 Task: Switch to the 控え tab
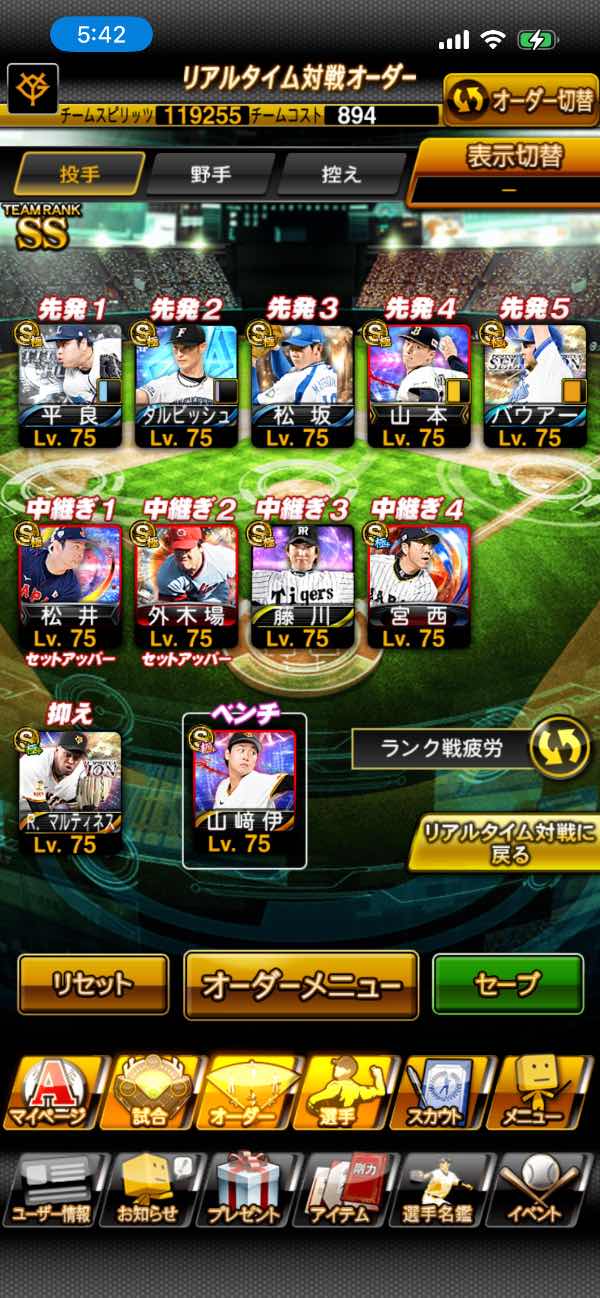coord(341,174)
